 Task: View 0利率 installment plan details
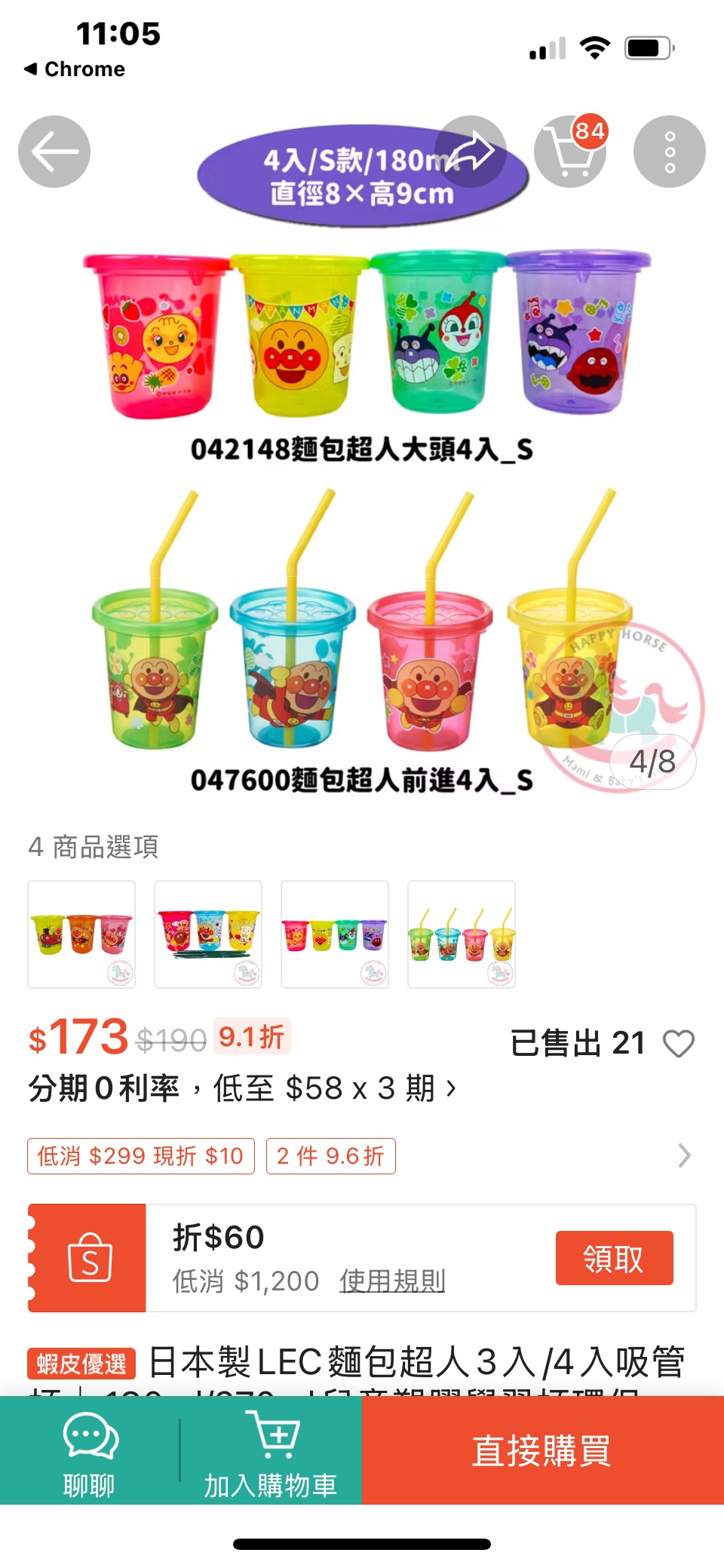coord(241,1088)
